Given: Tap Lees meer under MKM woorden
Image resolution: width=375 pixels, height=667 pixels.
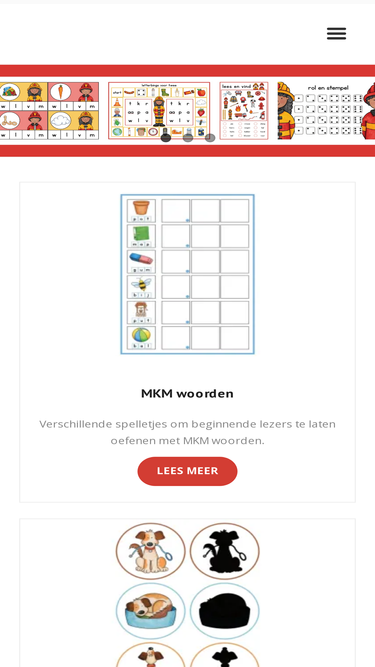Looking at the screenshot, I should pyautogui.click(x=188, y=471).
